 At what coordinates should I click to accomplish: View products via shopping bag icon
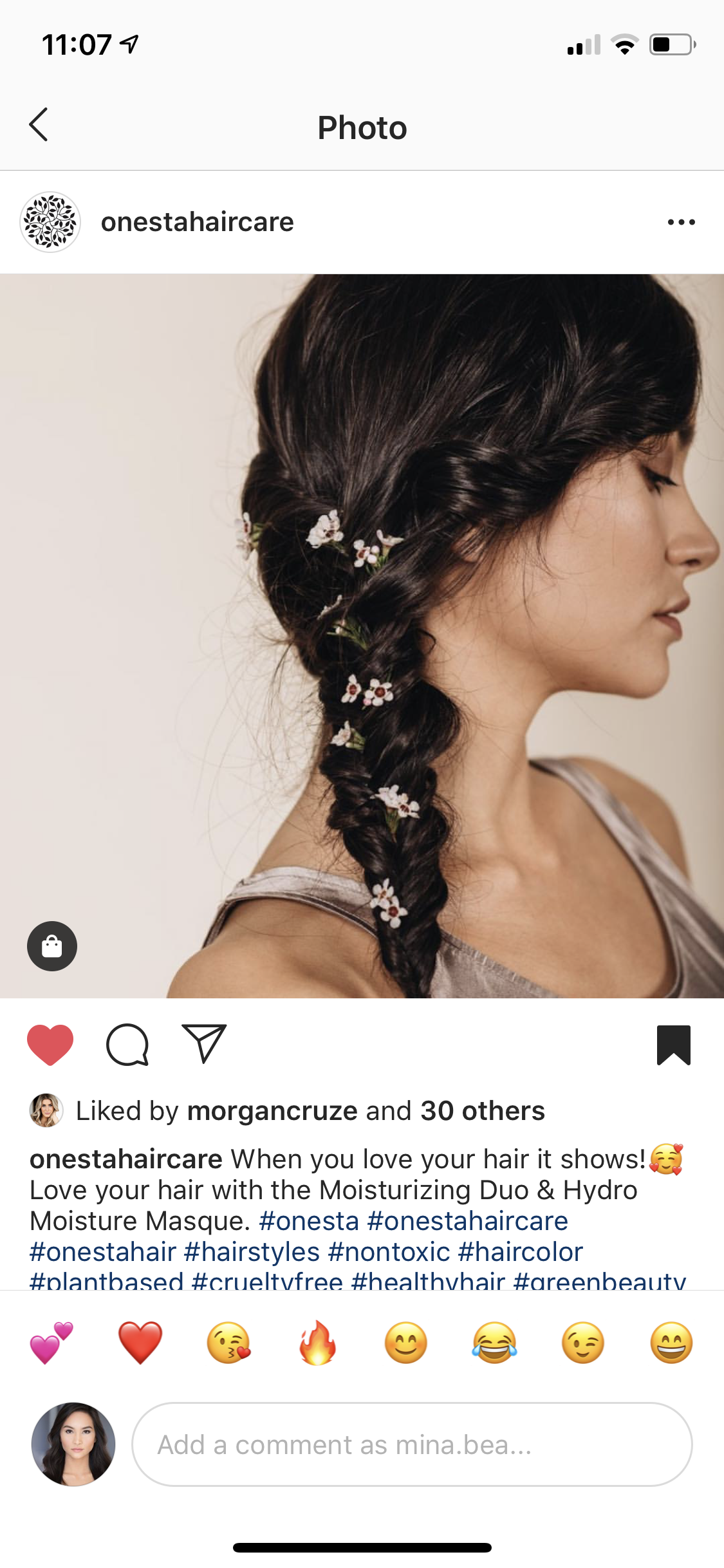click(x=52, y=946)
